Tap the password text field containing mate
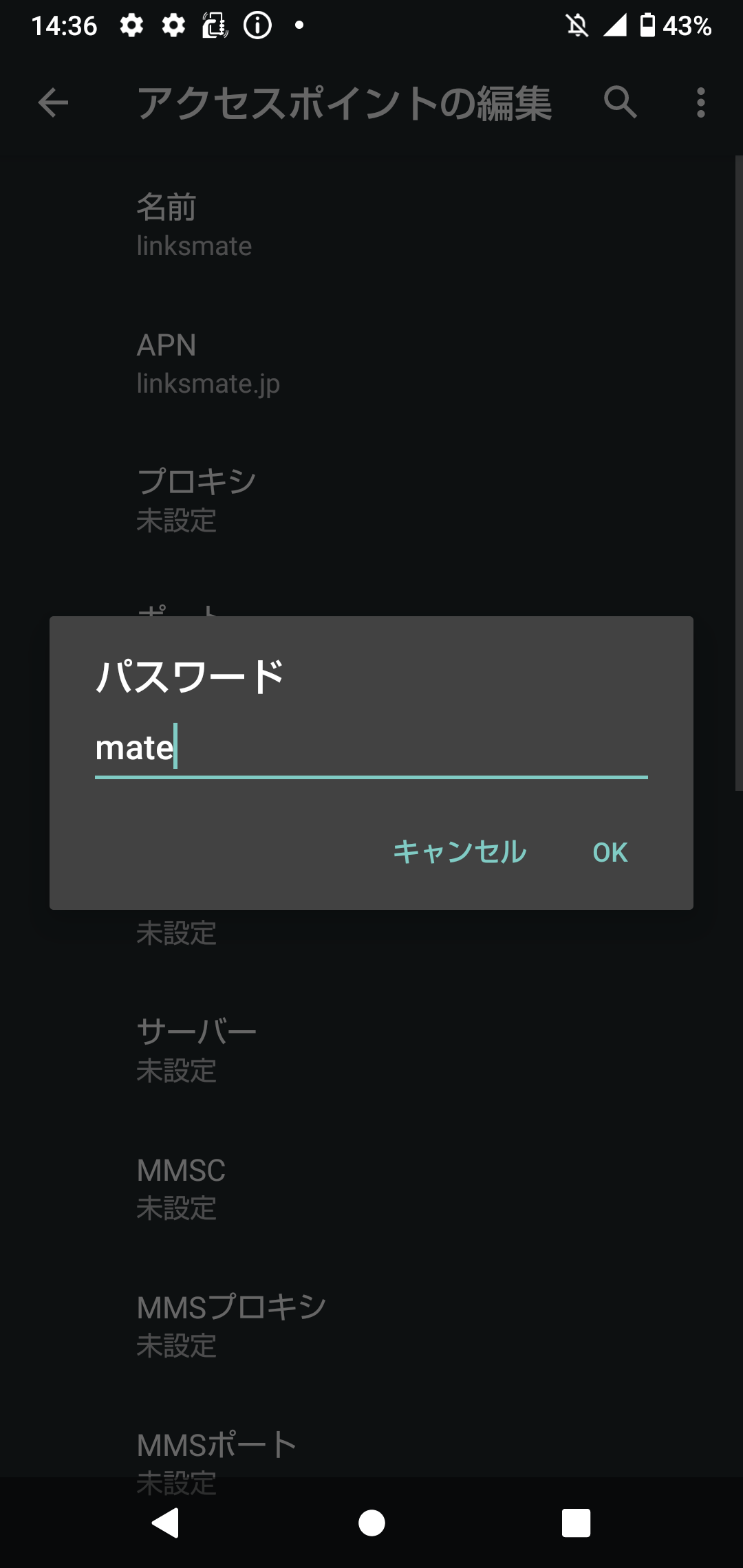This screenshot has width=743, height=1568. [371, 748]
